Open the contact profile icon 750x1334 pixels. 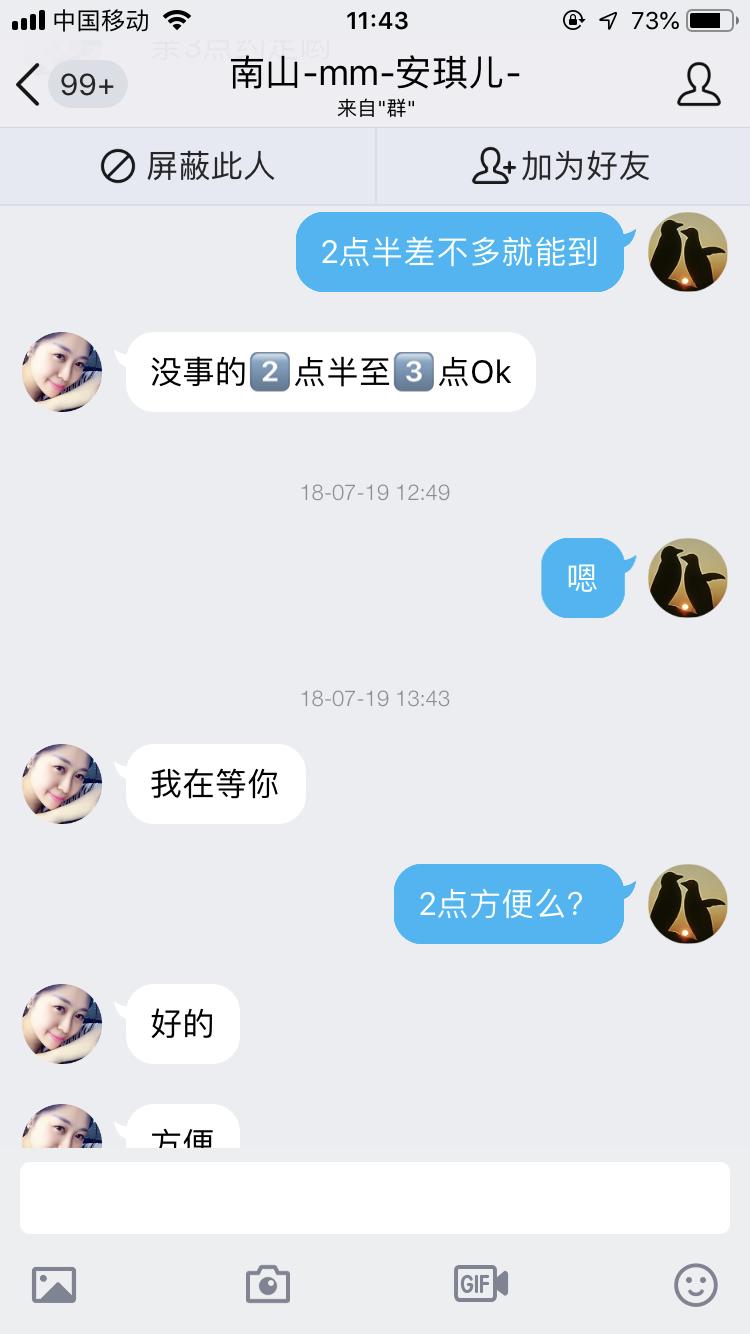tap(698, 85)
